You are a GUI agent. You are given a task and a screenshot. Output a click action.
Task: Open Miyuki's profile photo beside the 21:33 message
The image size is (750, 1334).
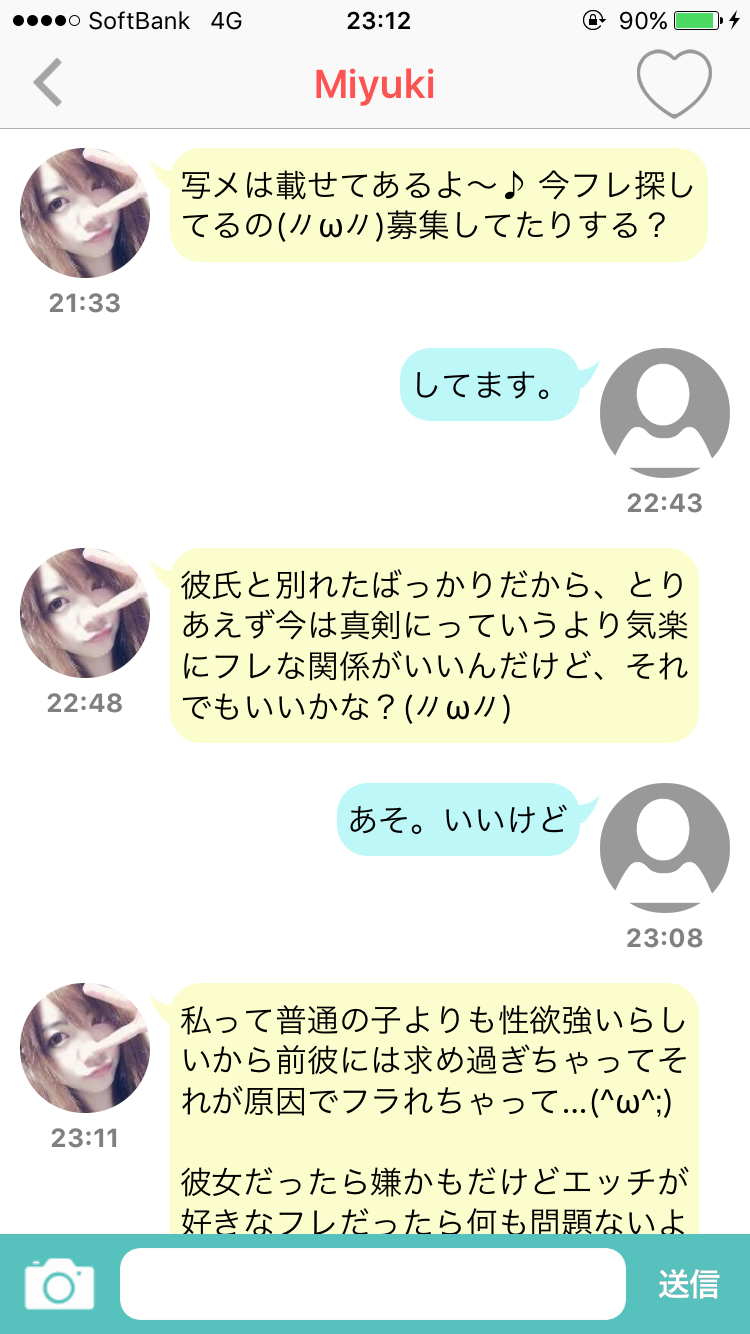point(85,212)
